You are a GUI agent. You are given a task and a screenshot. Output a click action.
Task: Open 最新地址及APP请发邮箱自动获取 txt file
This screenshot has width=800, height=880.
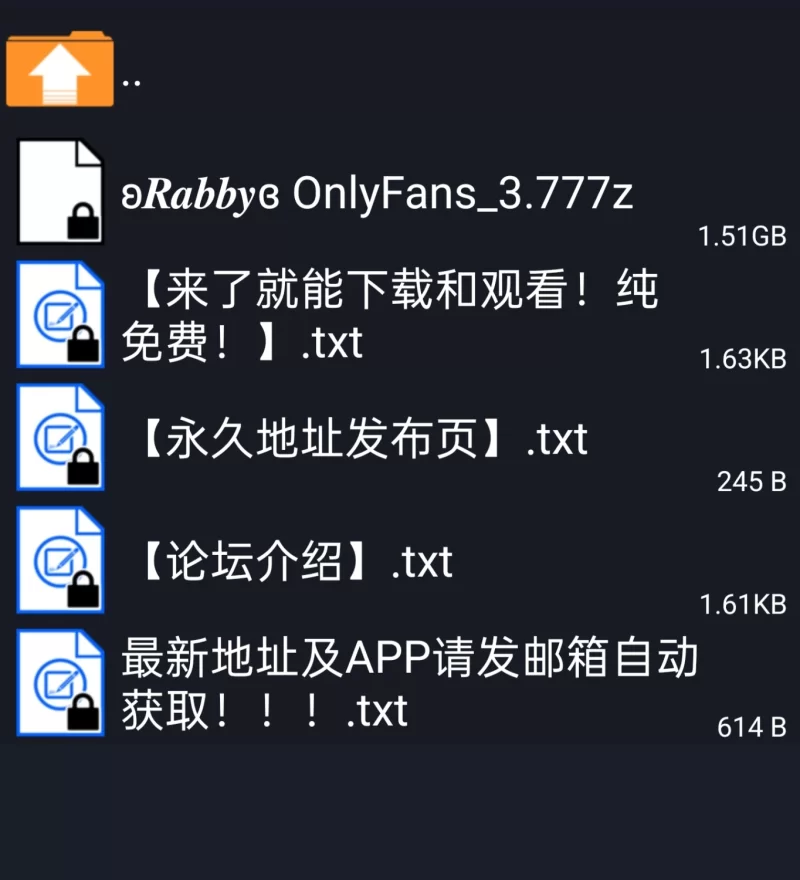click(408, 685)
